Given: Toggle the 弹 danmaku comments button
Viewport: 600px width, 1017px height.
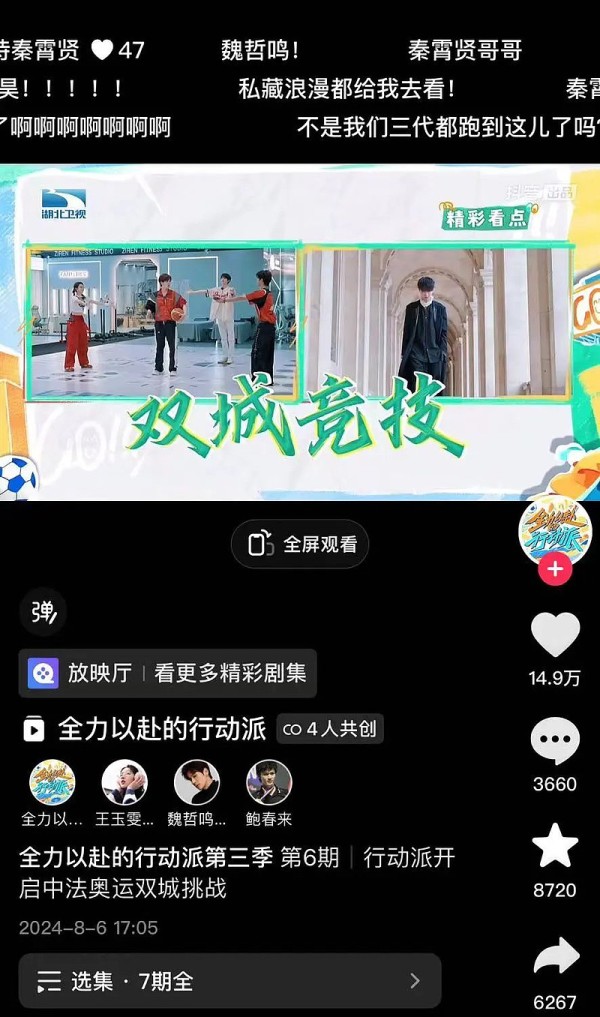Looking at the screenshot, I should pyautogui.click(x=43, y=611).
